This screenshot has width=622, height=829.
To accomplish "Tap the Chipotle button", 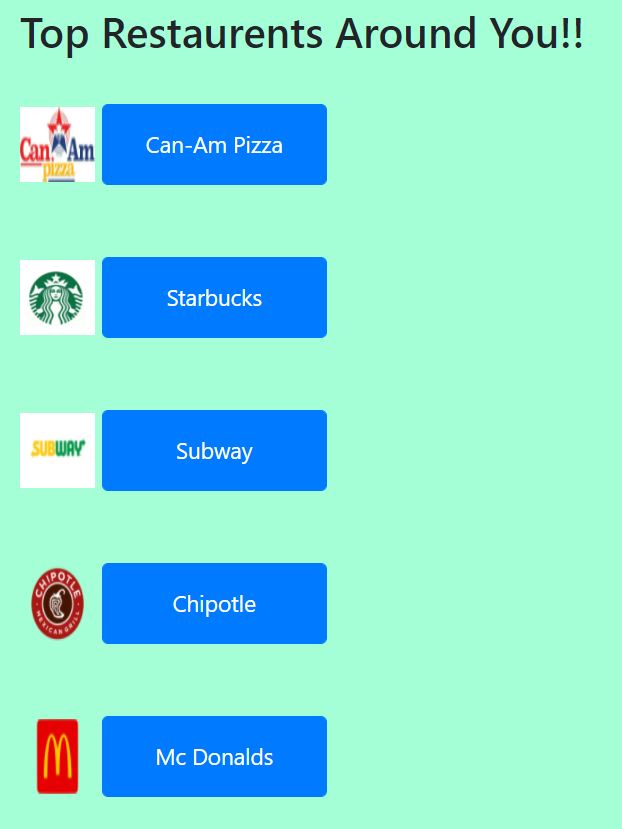I will tap(214, 603).
